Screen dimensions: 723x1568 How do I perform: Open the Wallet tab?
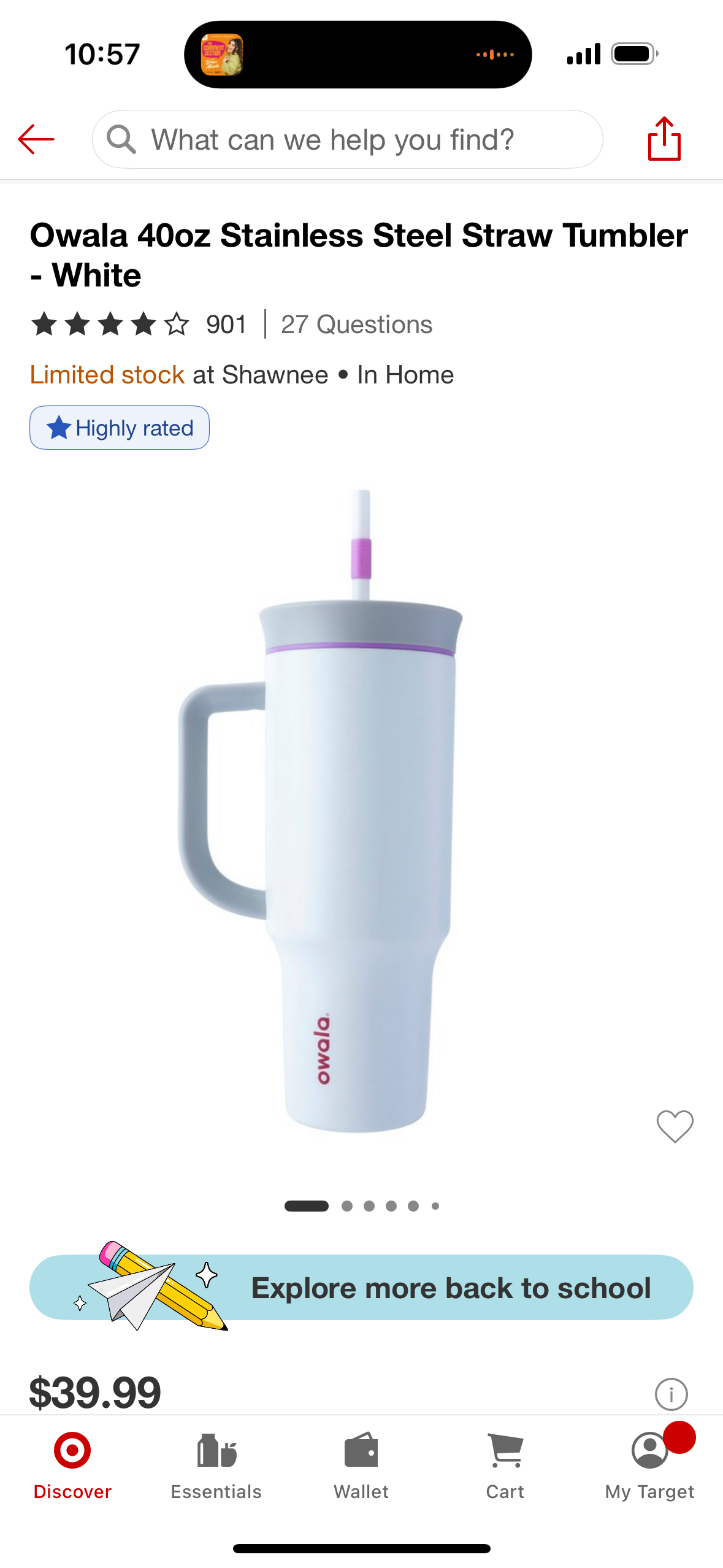[x=361, y=1466]
